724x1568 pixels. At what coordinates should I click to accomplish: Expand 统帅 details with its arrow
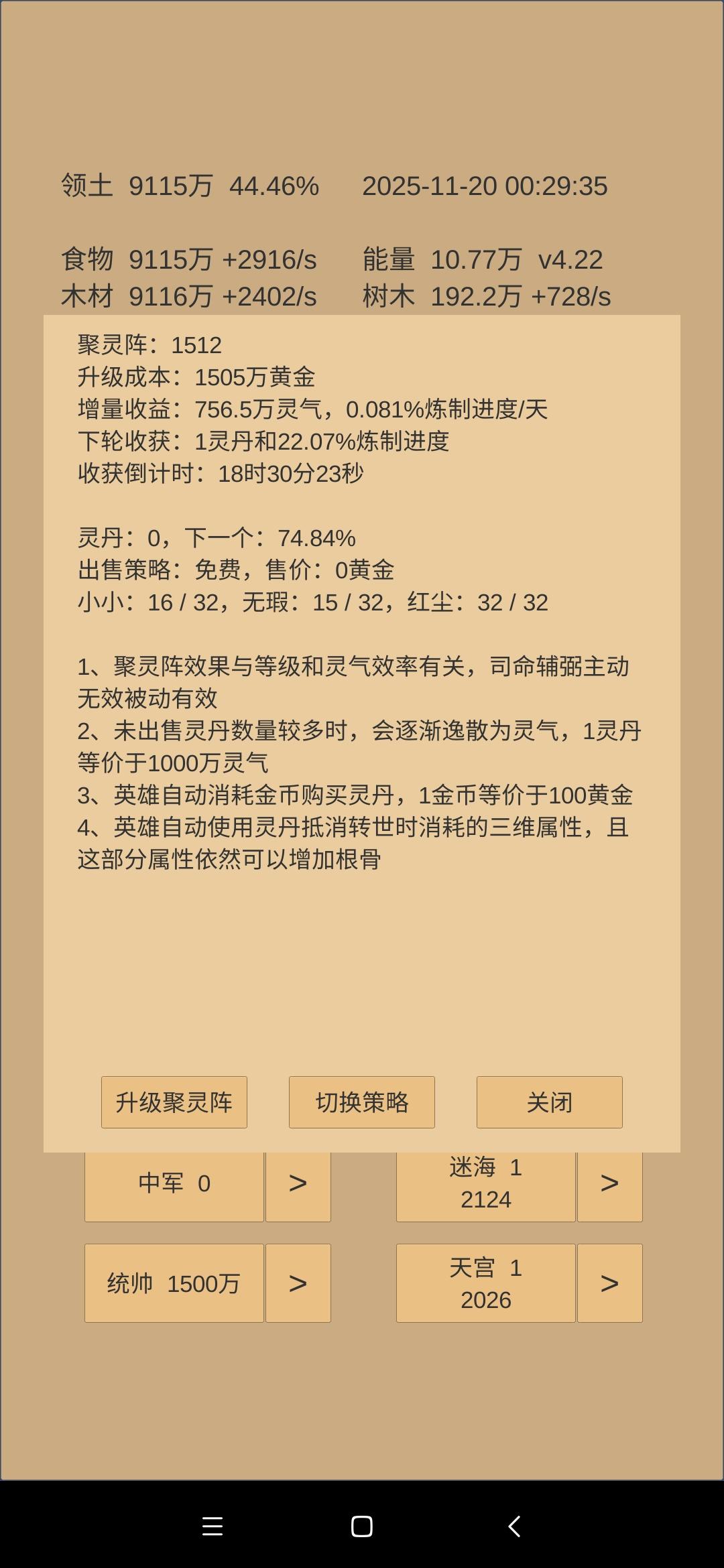click(x=297, y=1283)
